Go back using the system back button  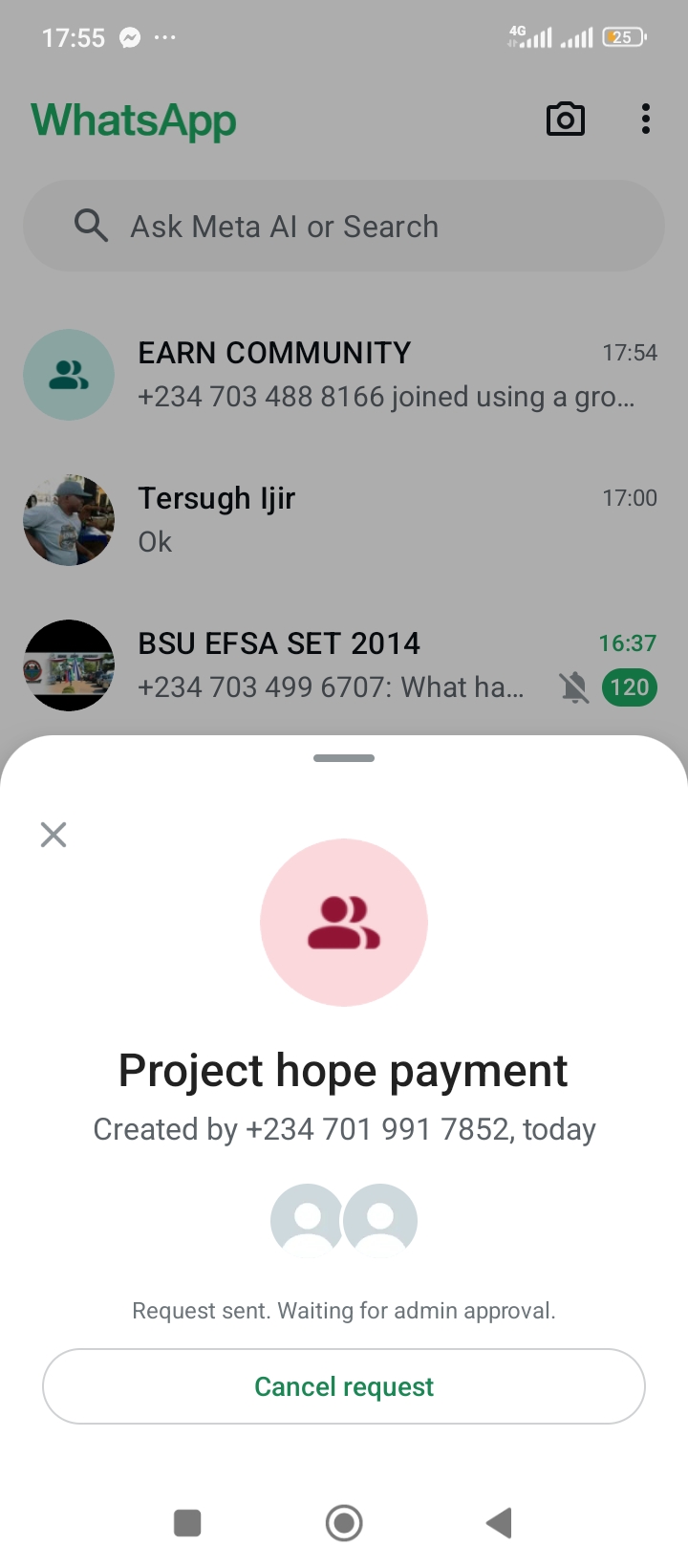[x=500, y=1523]
